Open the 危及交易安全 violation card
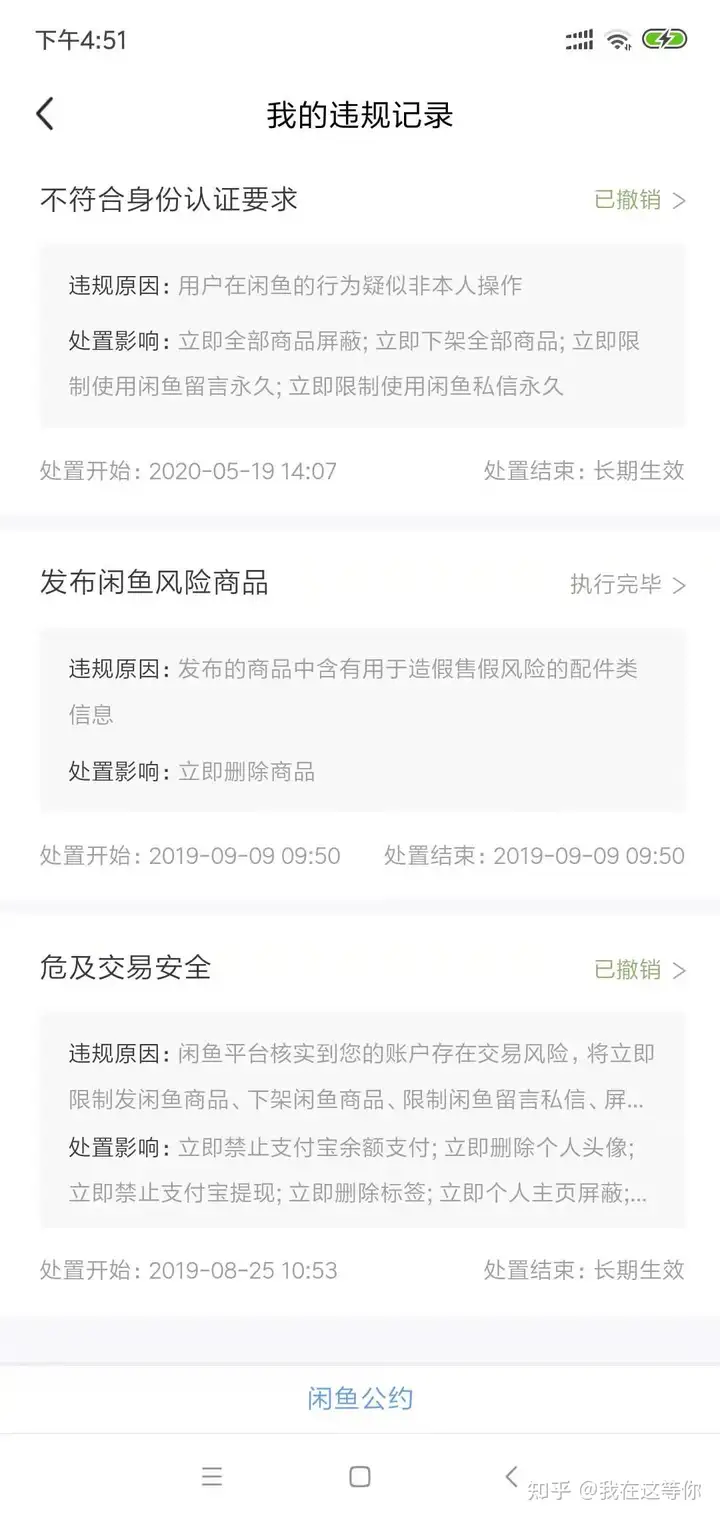The height and width of the screenshot is (1520, 720). click(x=362, y=1120)
